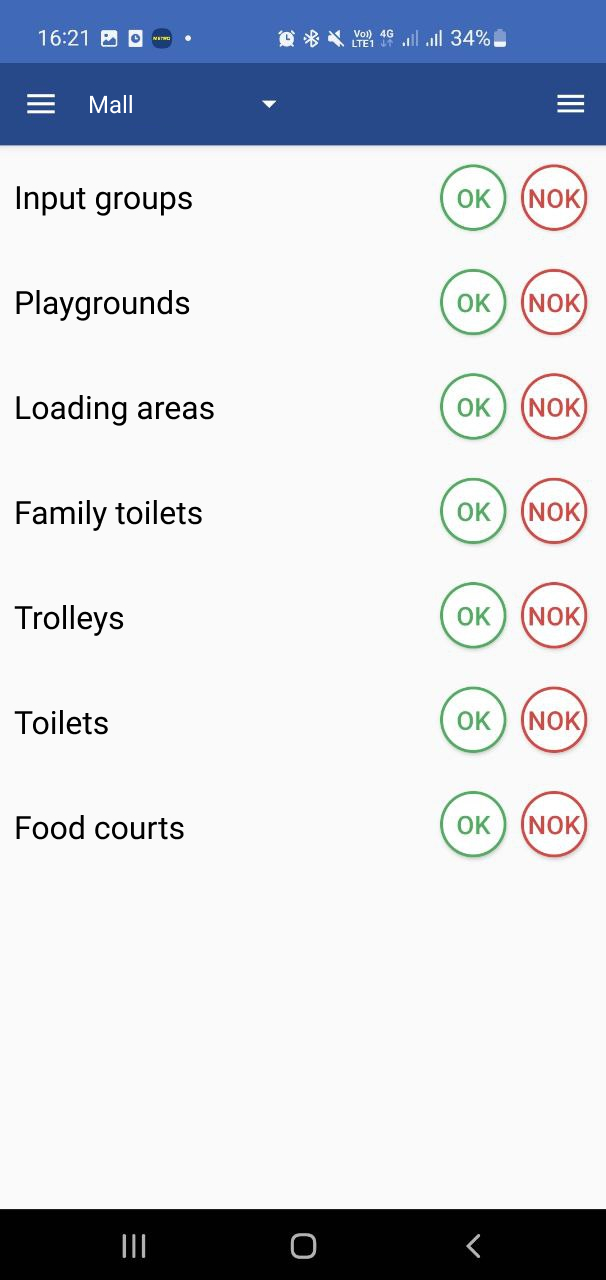Choose OK for Toilets
Viewport: 606px width, 1280px height.
pos(473,721)
